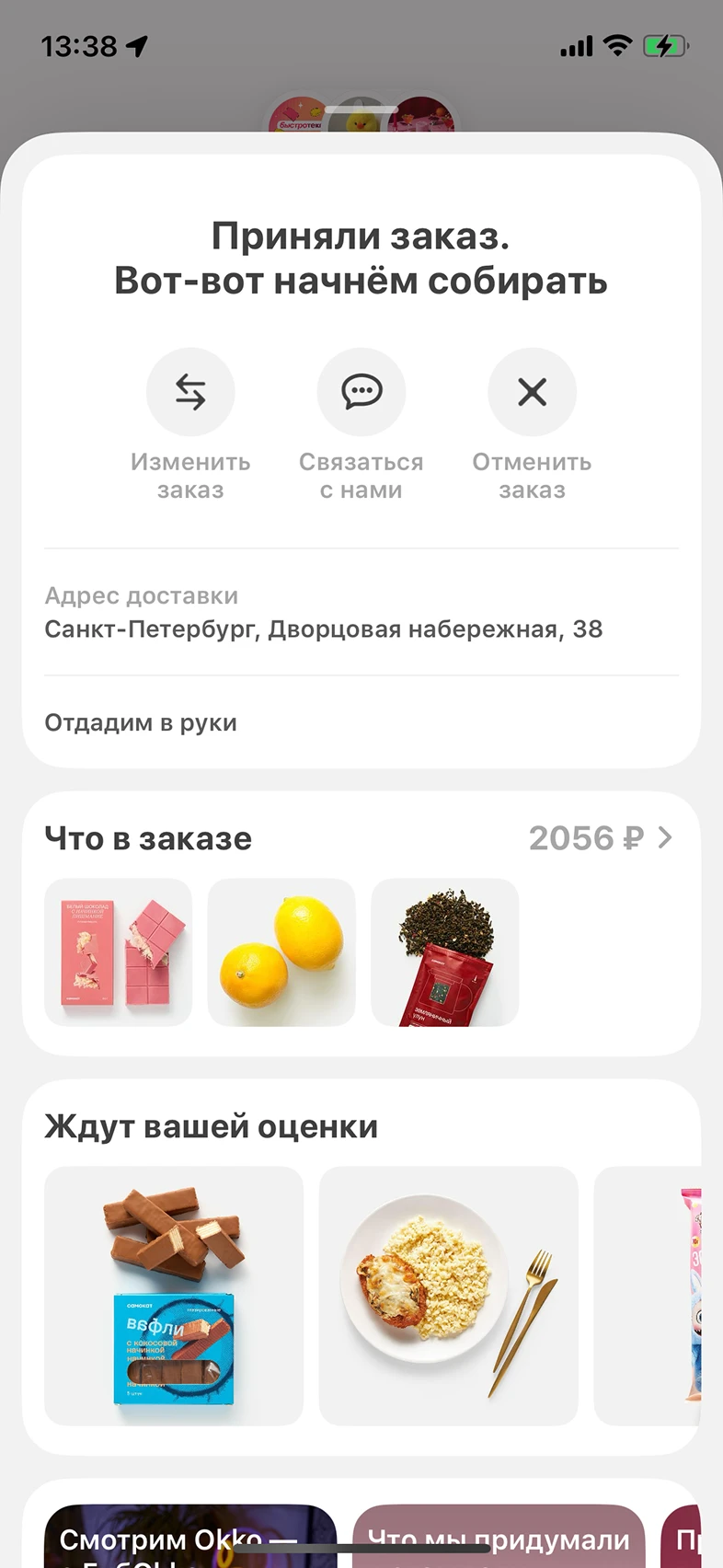This screenshot has width=723, height=1568.
Task: Open the Смотрим Okko banner
Action: (190, 1539)
